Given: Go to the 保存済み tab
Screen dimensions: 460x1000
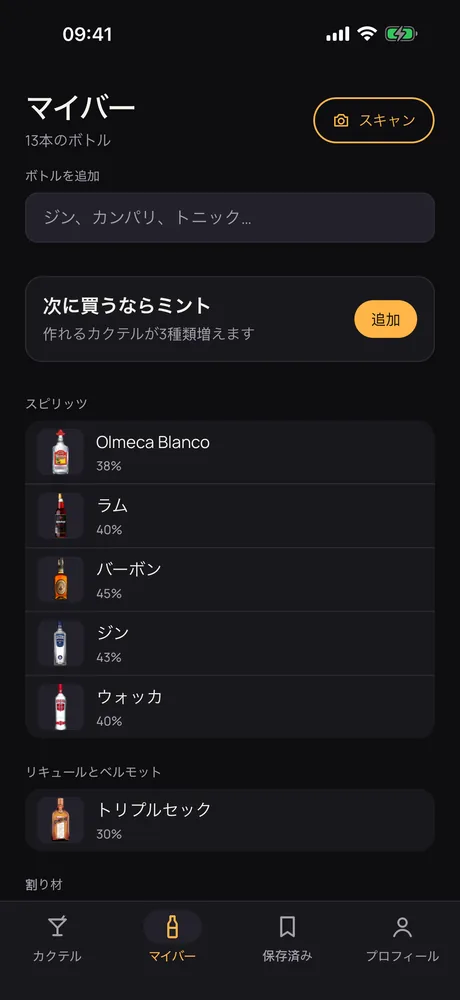Looking at the screenshot, I should (287, 939).
